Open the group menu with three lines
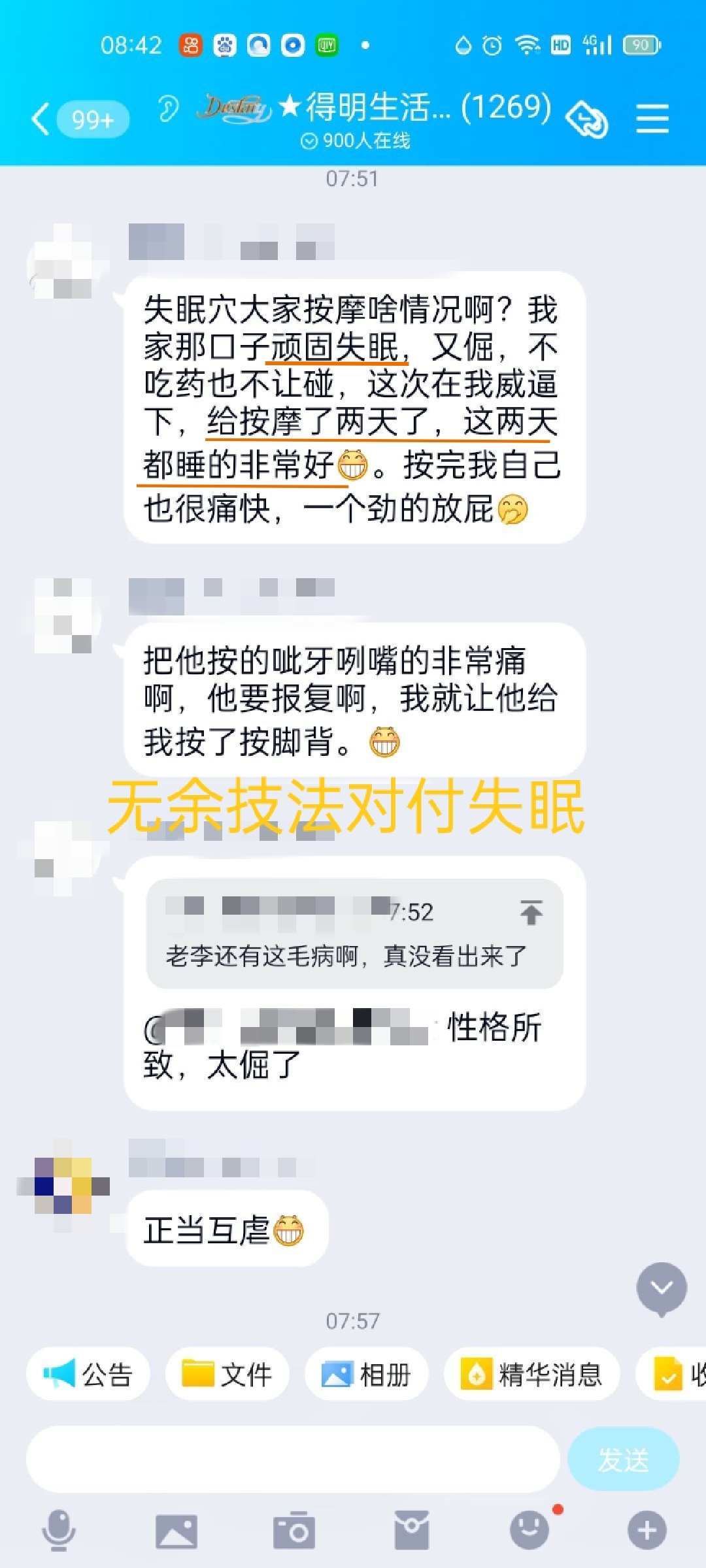This screenshot has height=1568, width=706. coord(652,119)
